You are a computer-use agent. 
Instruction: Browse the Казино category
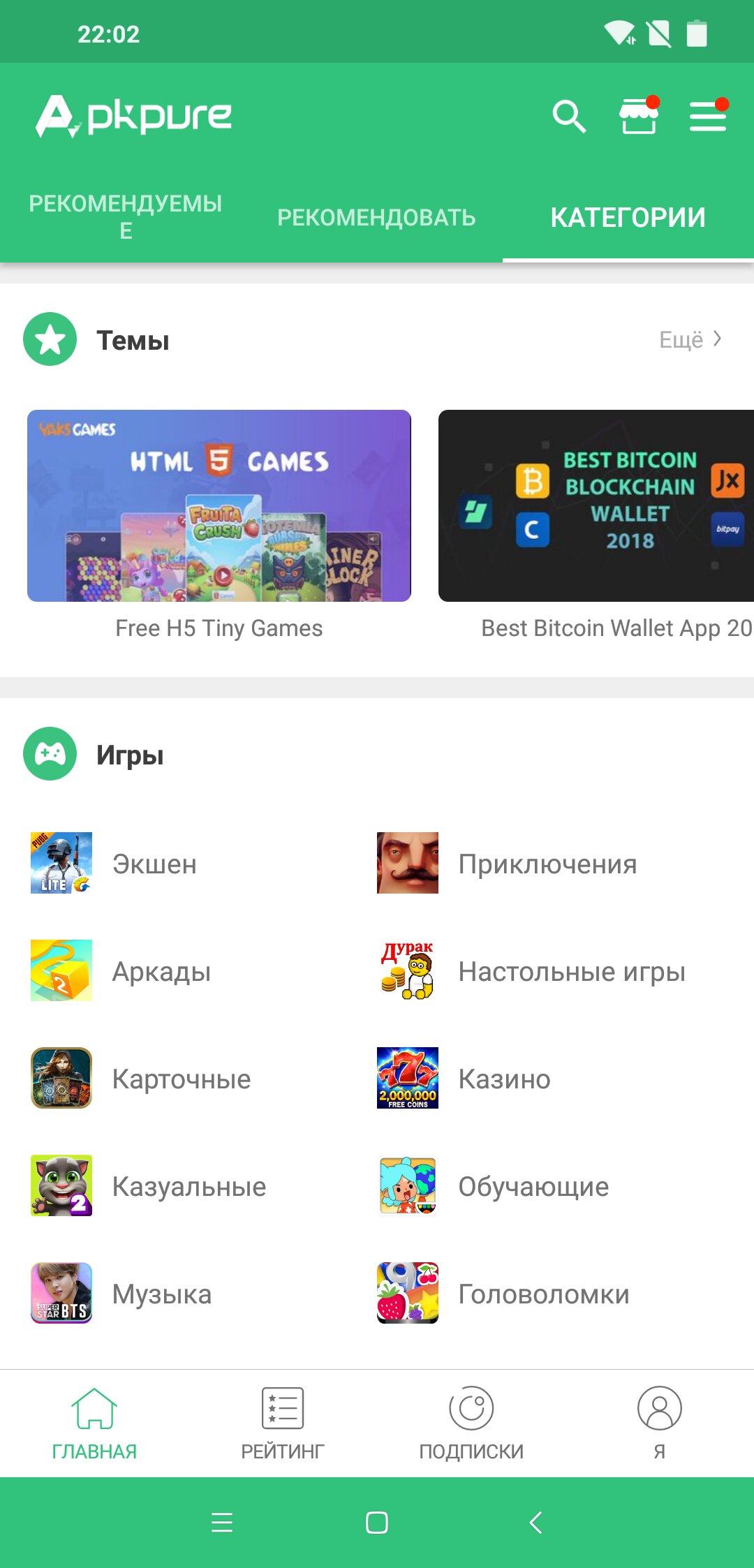pos(504,1079)
